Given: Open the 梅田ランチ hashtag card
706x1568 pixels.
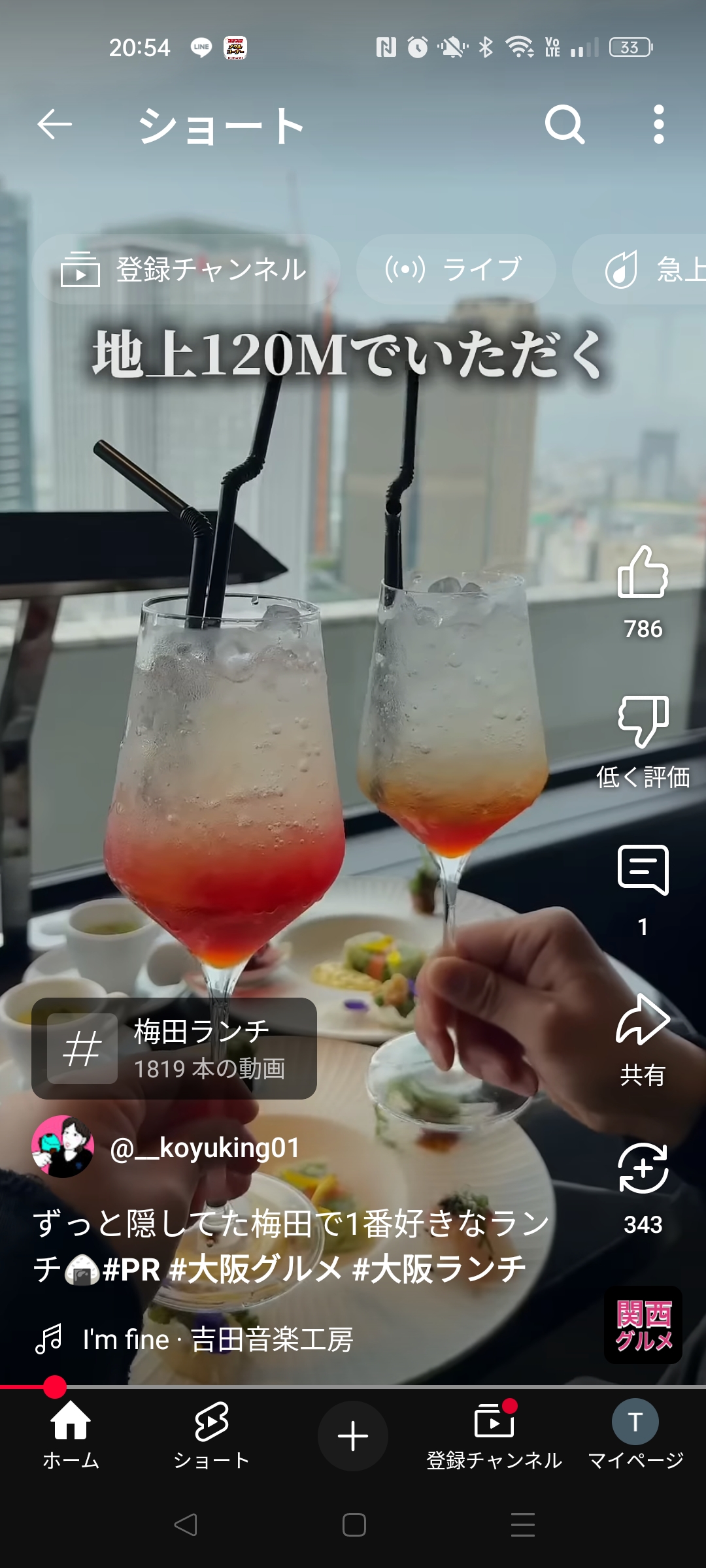Looking at the screenshot, I should pyautogui.click(x=175, y=1049).
